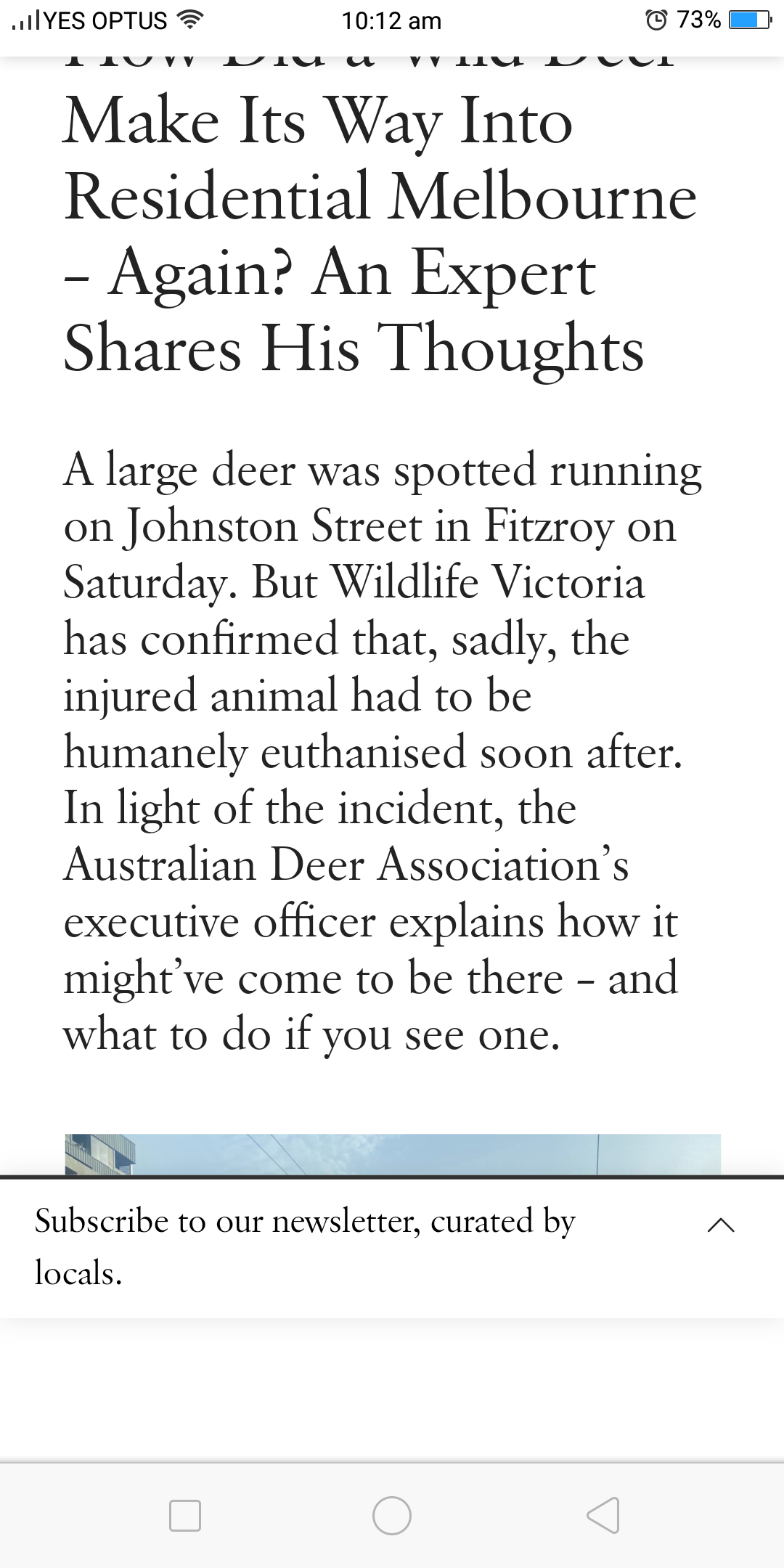Image resolution: width=784 pixels, height=1568 pixels.
Task: Go to the home screen
Action: coord(392,1515)
